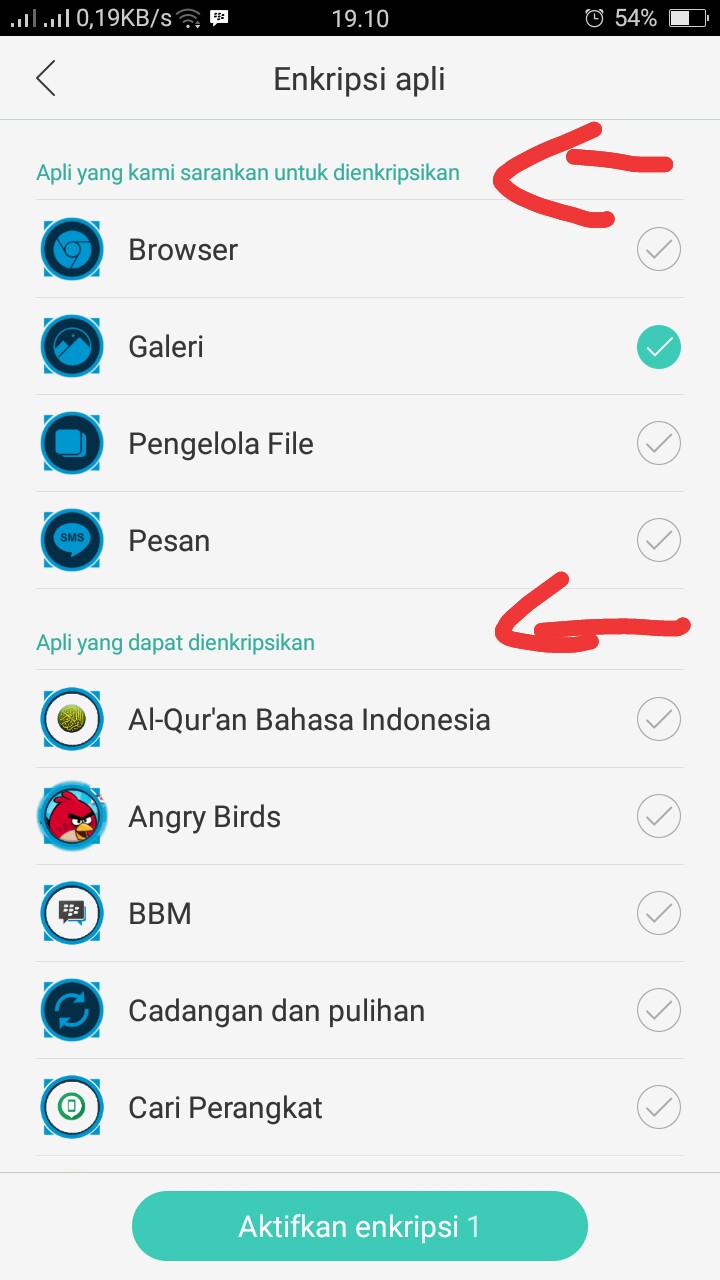
Task: Disable encryption for Galeri
Action: [x=658, y=346]
